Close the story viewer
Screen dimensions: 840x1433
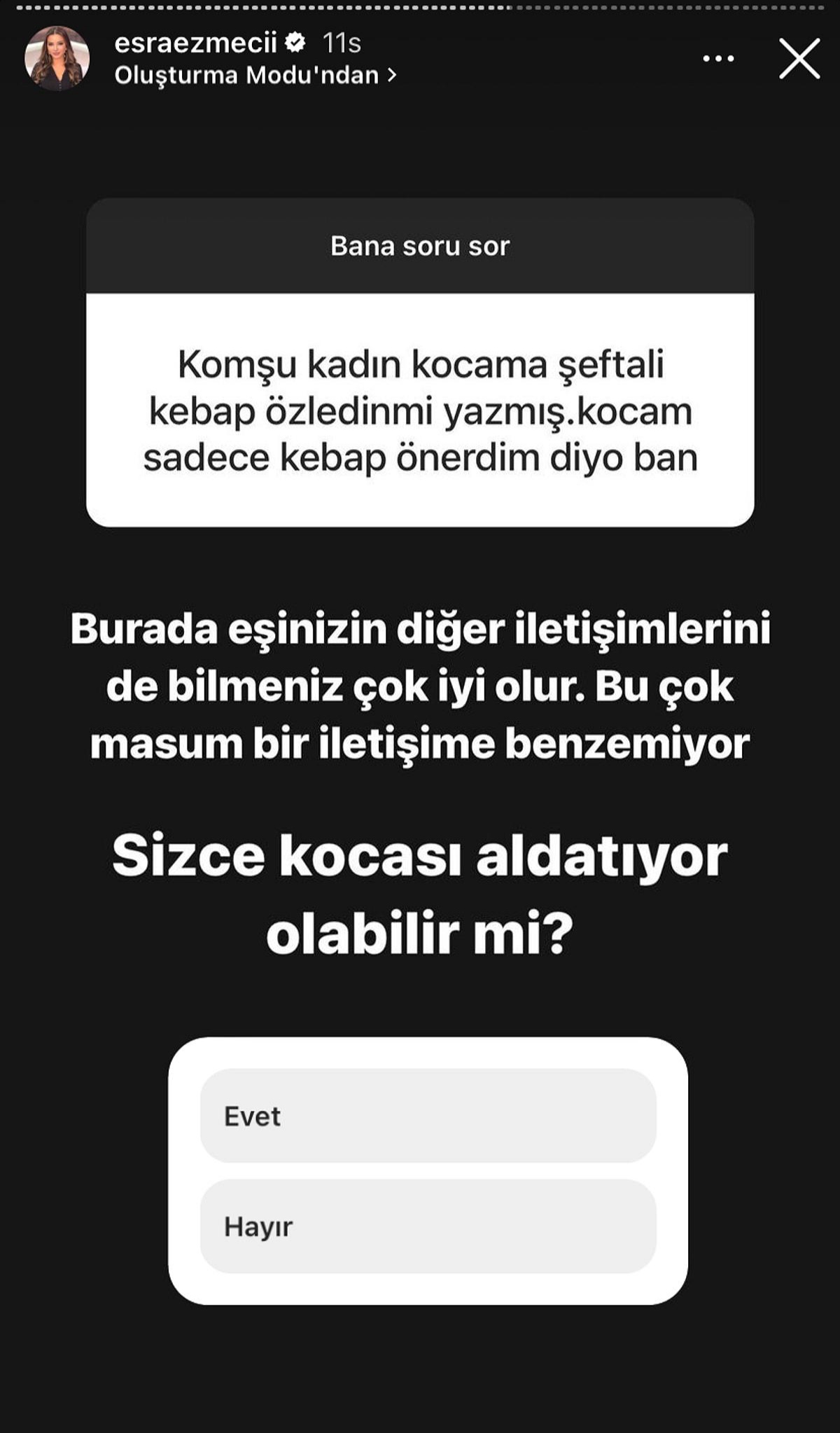point(799,59)
